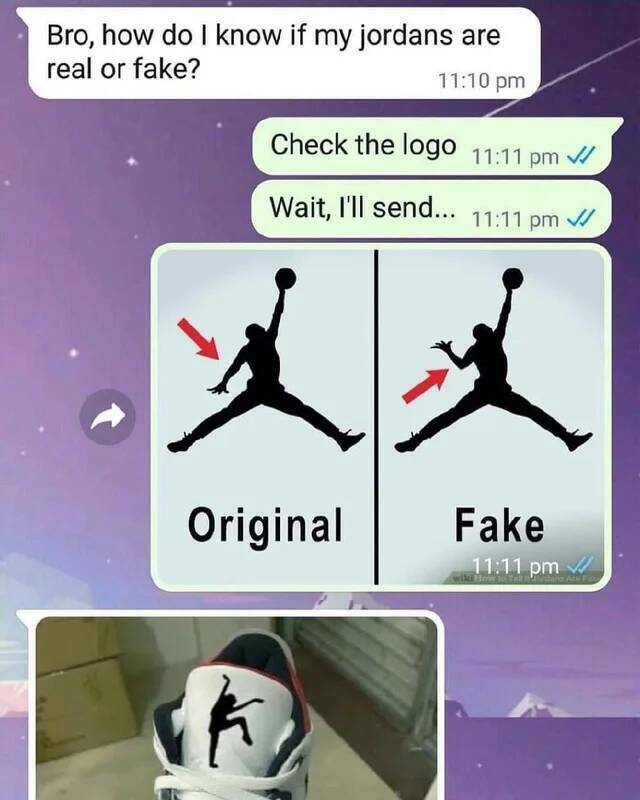Open the Original vs Fake logo image

click(x=379, y=415)
